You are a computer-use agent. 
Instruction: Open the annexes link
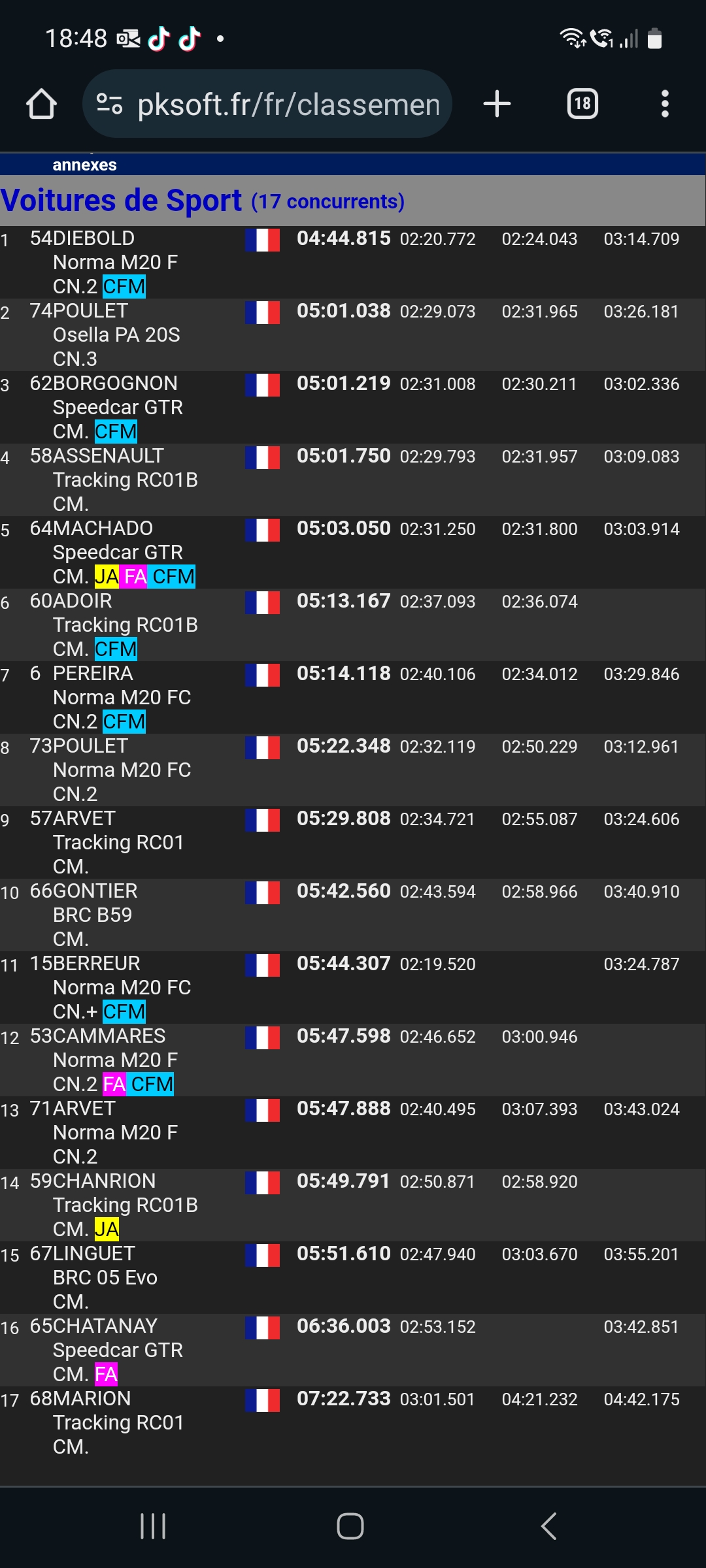coord(84,165)
